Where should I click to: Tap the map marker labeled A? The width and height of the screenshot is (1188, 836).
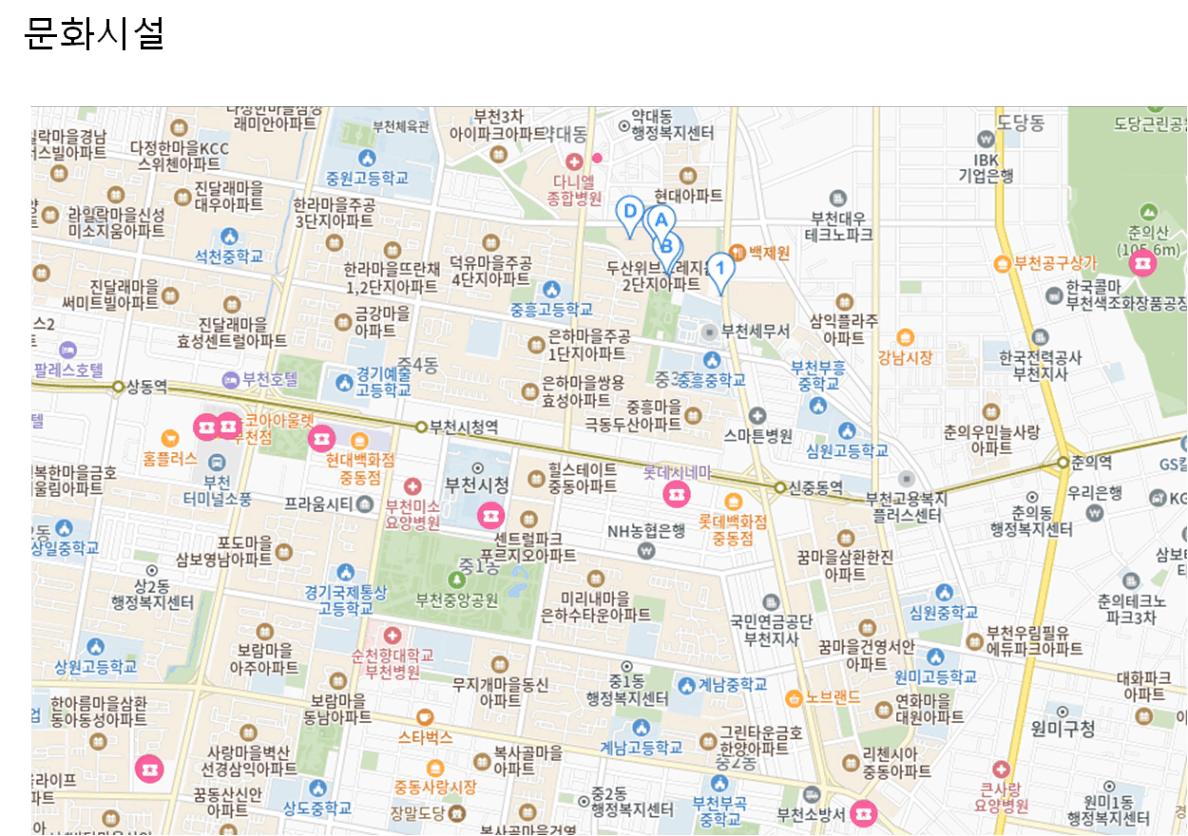coord(660,220)
